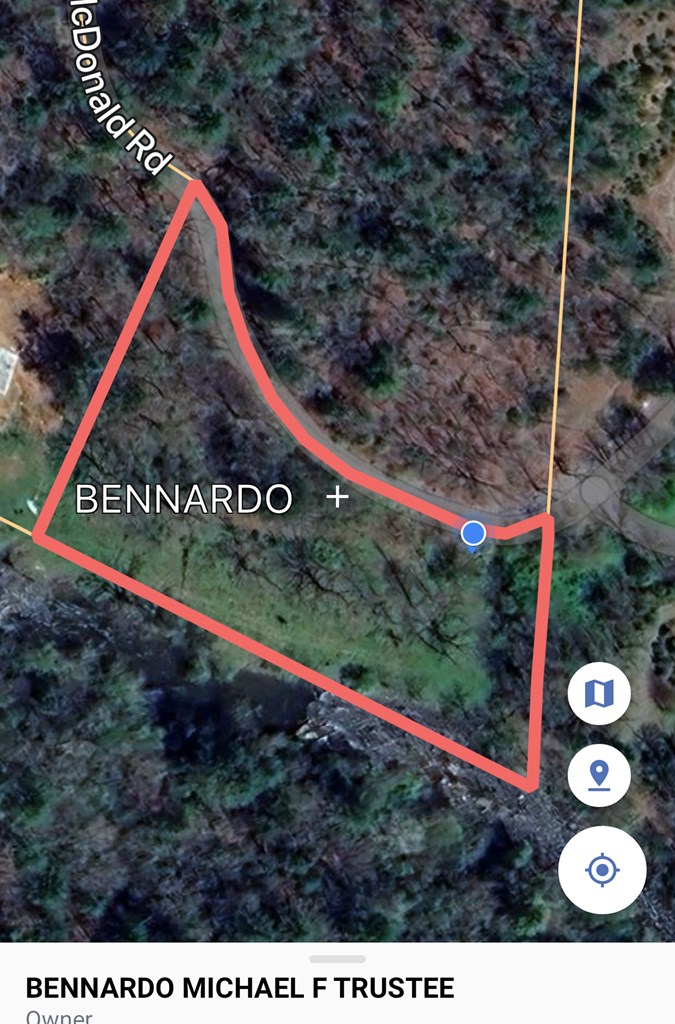675x1024 pixels.
Task: Tap the location pin button
Action: pos(599,775)
